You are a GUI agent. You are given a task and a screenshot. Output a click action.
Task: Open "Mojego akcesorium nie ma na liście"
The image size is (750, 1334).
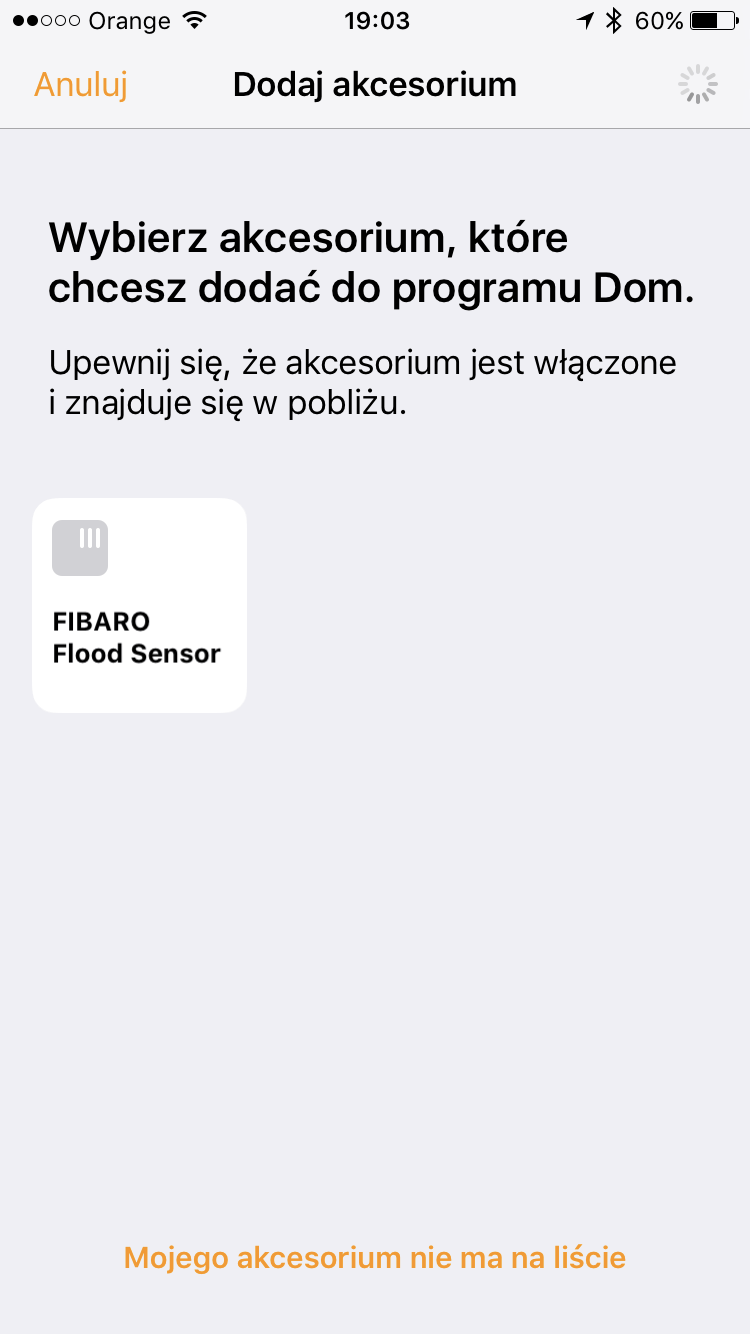tap(375, 1257)
